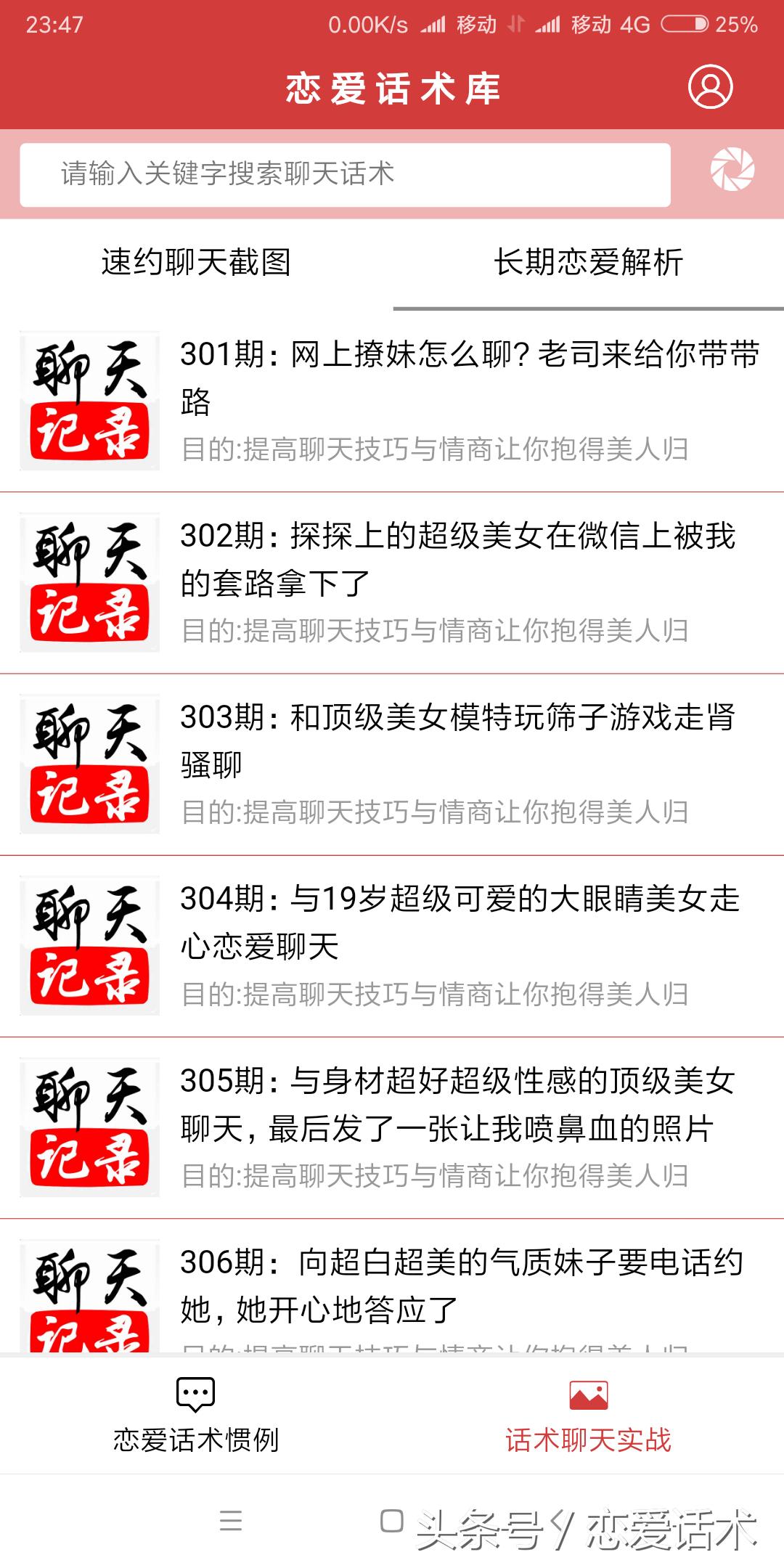Tap the home square button at screen bottom
Viewport: 784px width, 1568px height.
click(x=392, y=1521)
